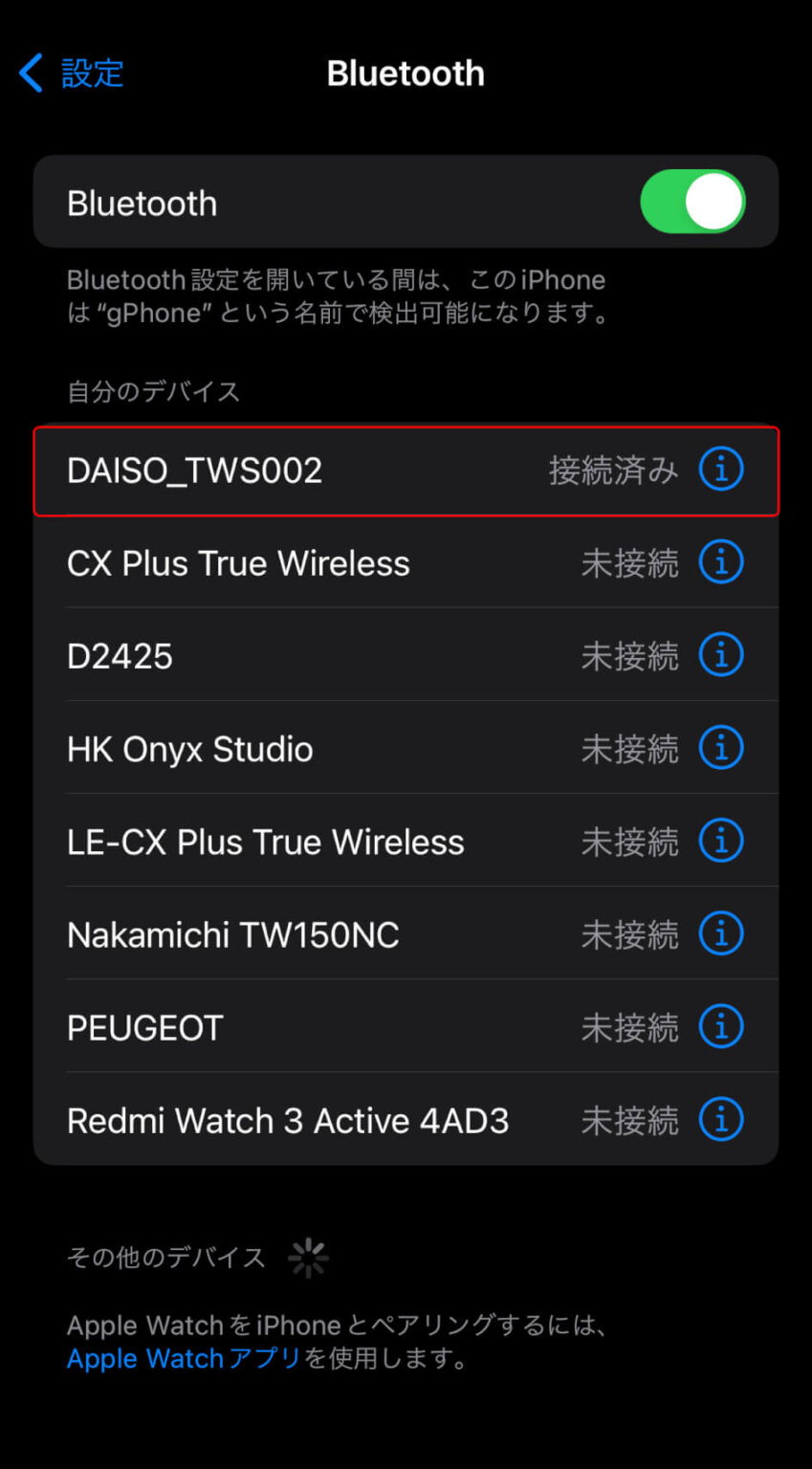Open info for DAISO_TWS002 device
The width and height of the screenshot is (812, 1469).
tap(720, 469)
